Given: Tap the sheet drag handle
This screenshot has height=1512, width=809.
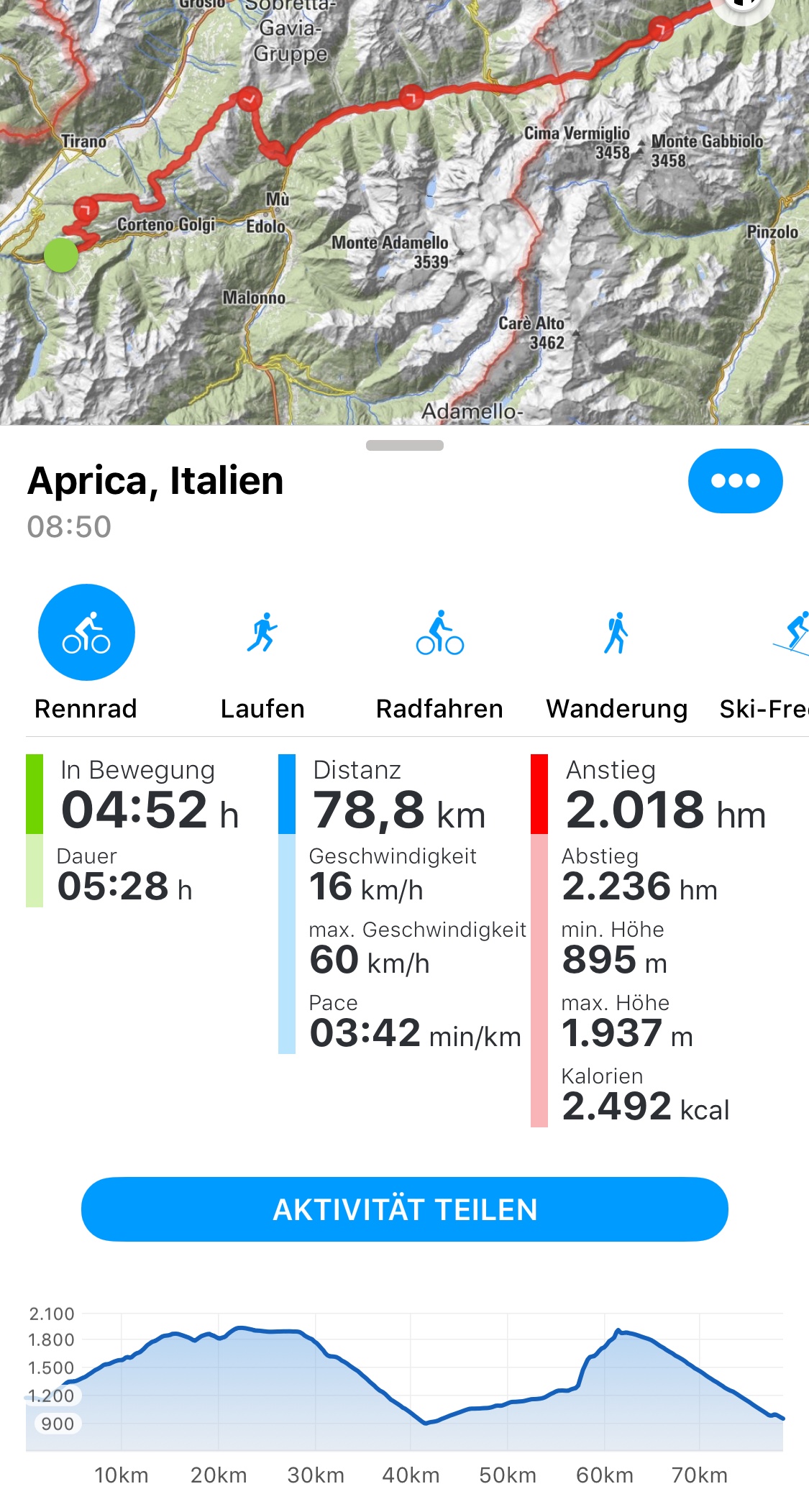Looking at the screenshot, I should tap(404, 445).
